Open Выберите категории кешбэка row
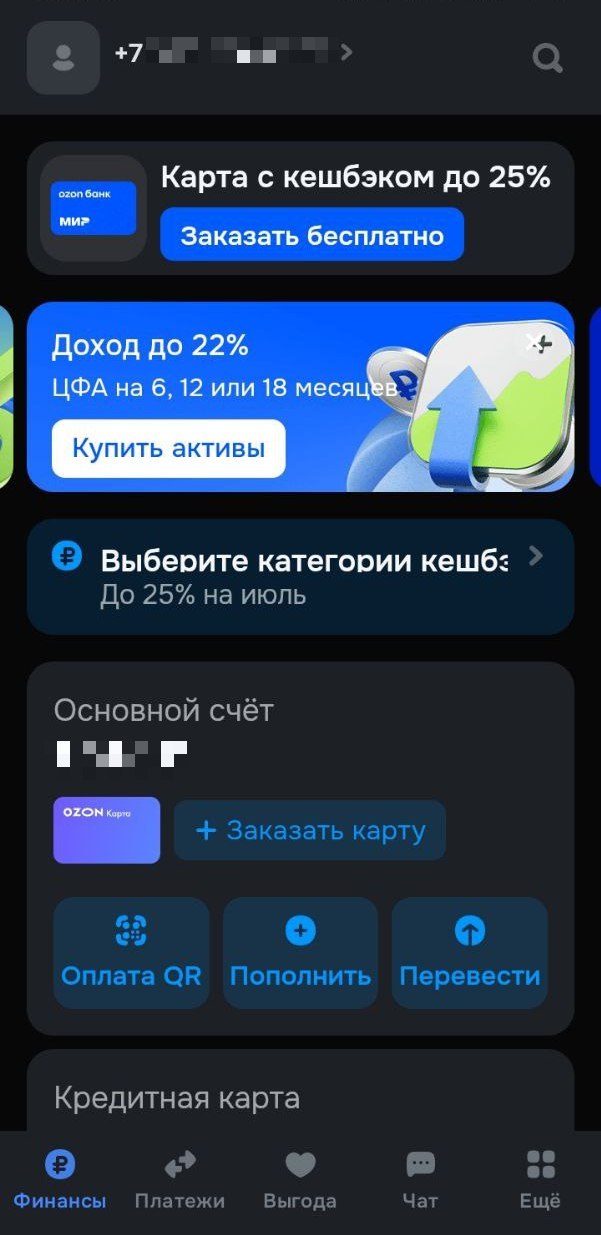The image size is (601, 1235). (x=300, y=575)
